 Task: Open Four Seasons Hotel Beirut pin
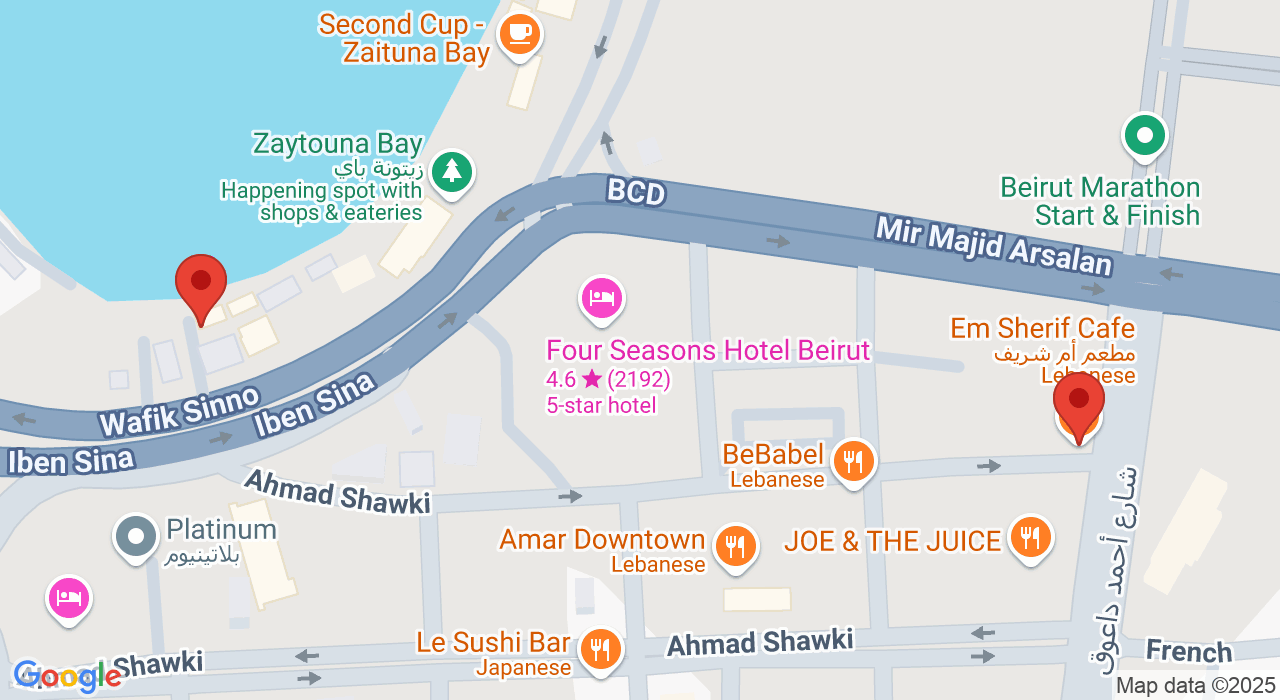[x=601, y=297]
